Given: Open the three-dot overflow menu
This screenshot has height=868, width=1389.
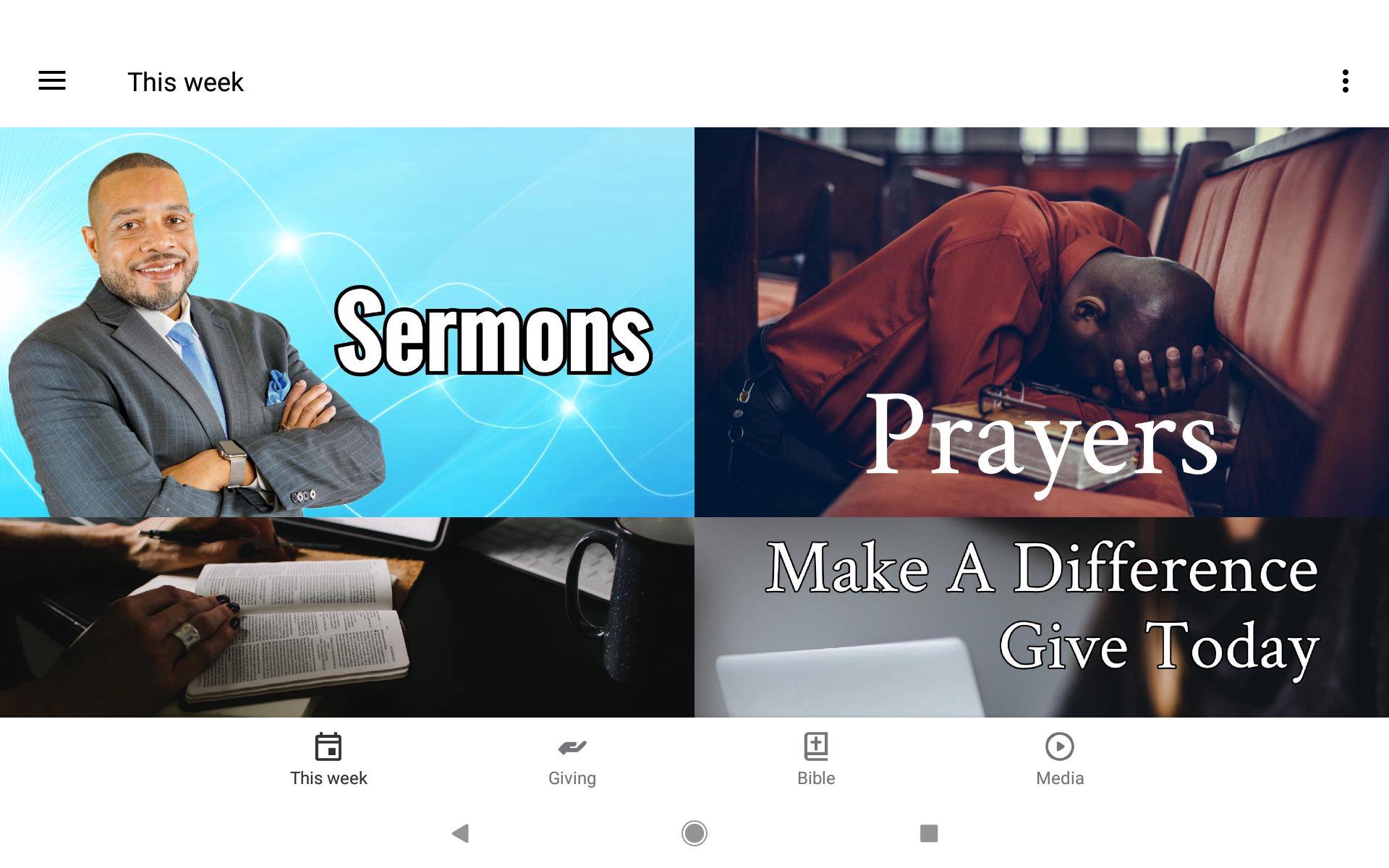Looking at the screenshot, I should [x=1345, y=81].
